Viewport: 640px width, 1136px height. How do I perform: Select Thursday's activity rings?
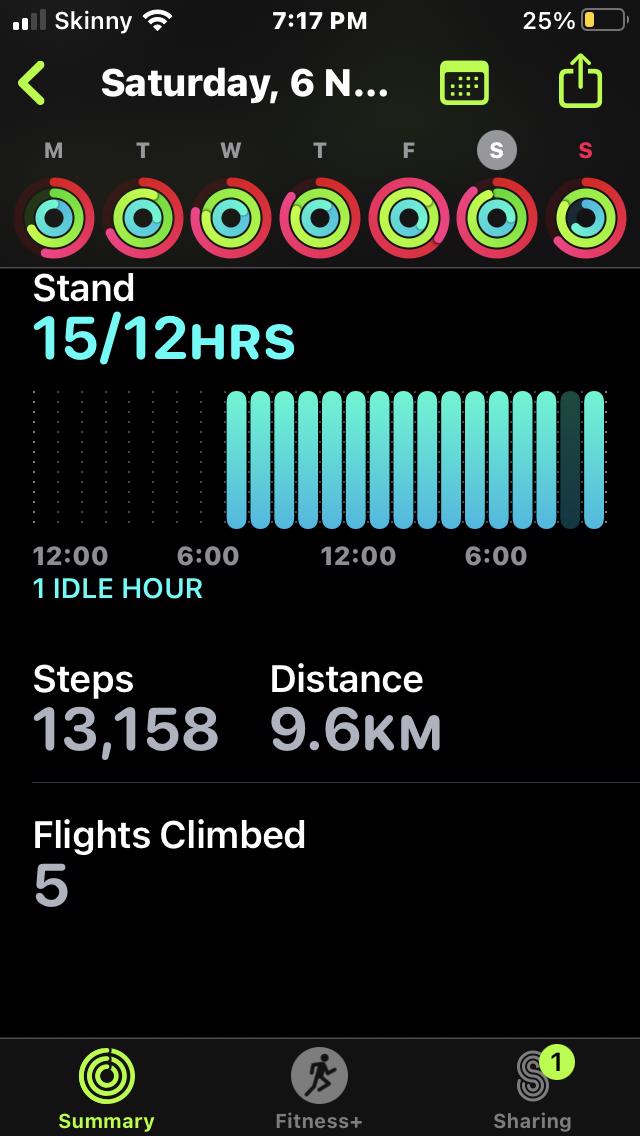(319, 217)
